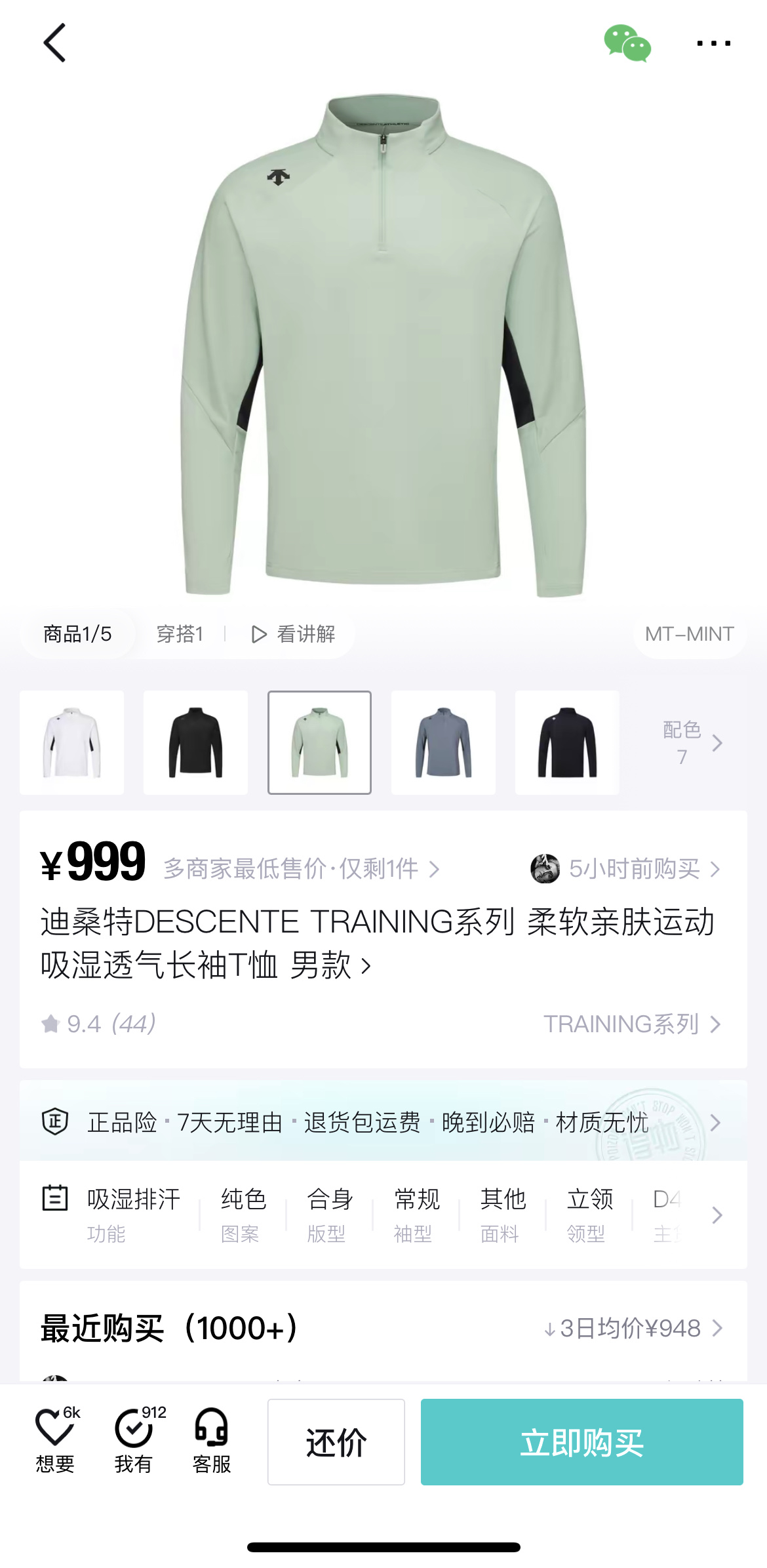
Task: Play the 看讲解 product explanation video
Action: 294,634
